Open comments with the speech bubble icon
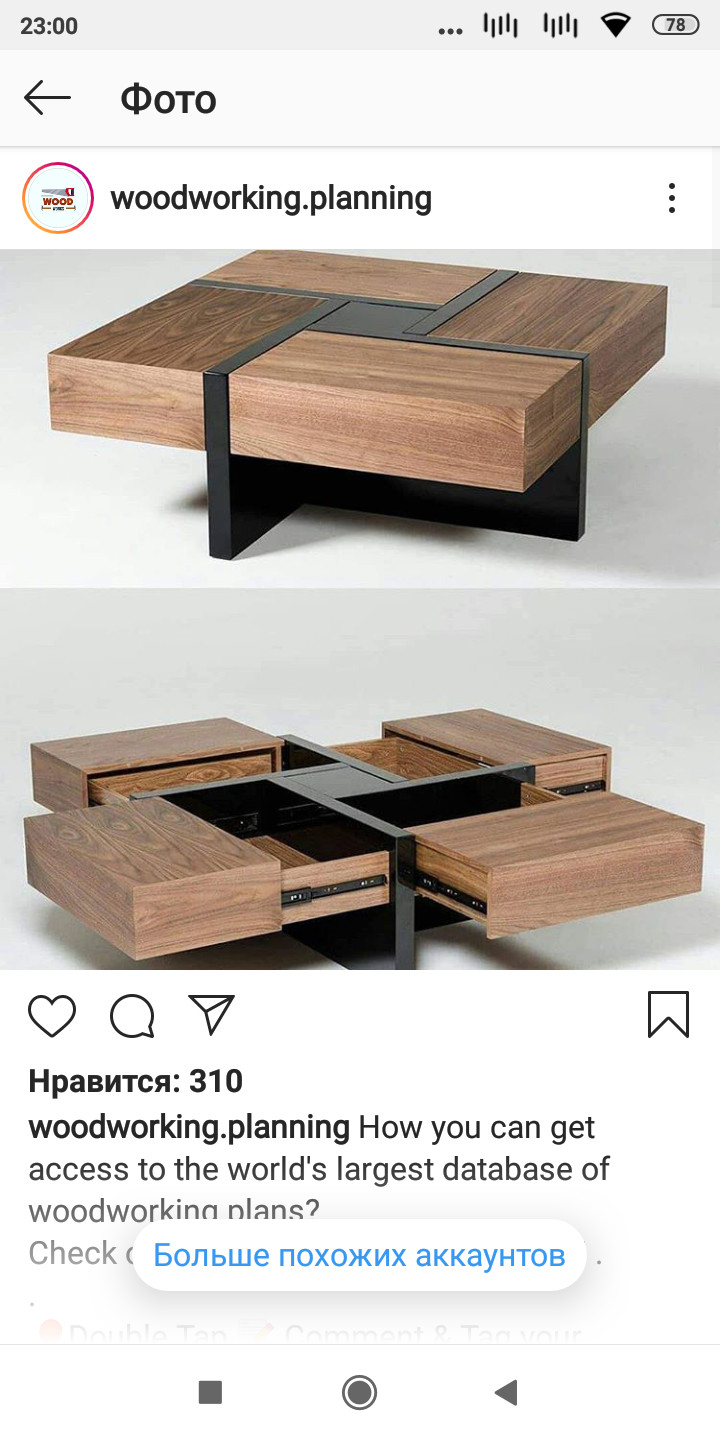The height and width of the screenshot is (1440, 720). pyautogui.click(x=132, y=1016)
